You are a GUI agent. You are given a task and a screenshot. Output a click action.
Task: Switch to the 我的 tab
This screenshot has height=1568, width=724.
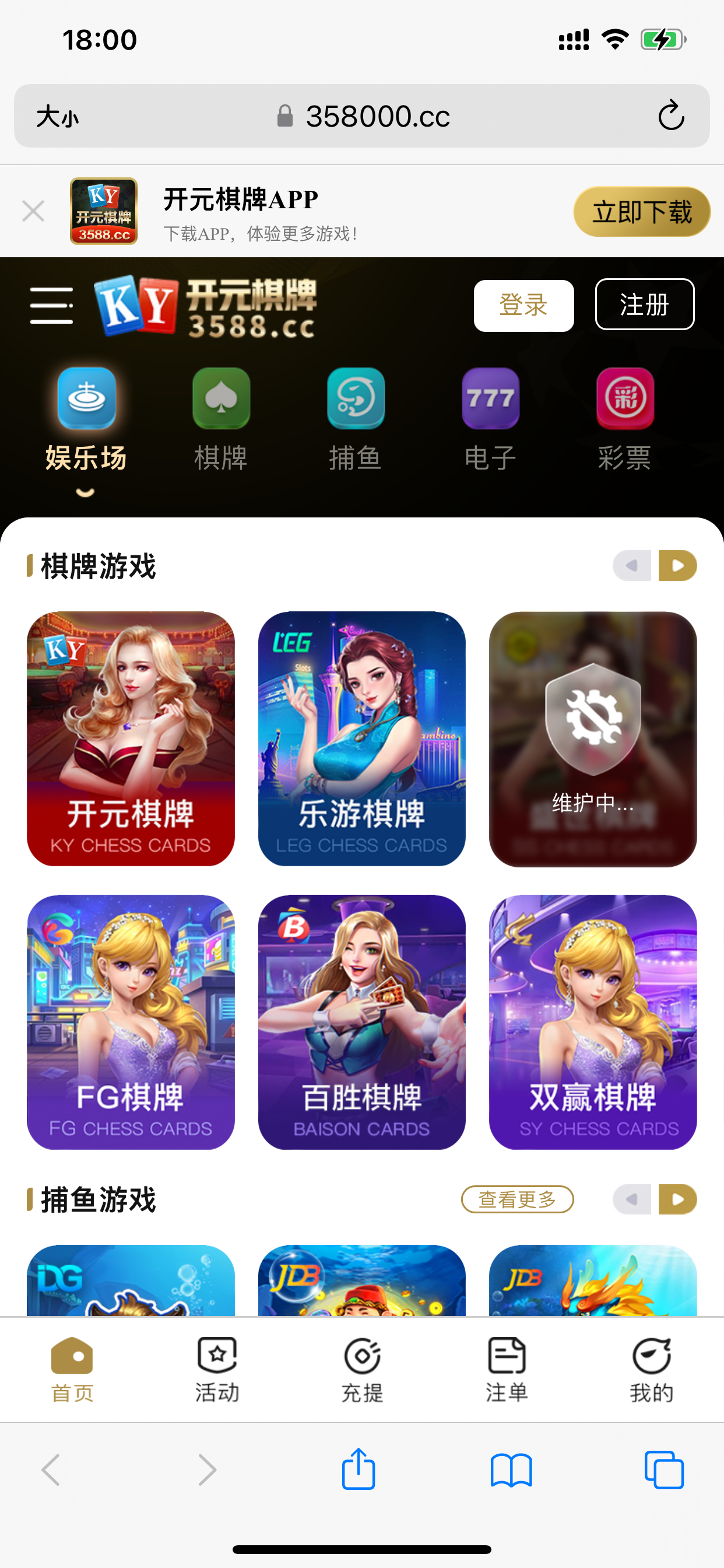(x=651, y=1369)
